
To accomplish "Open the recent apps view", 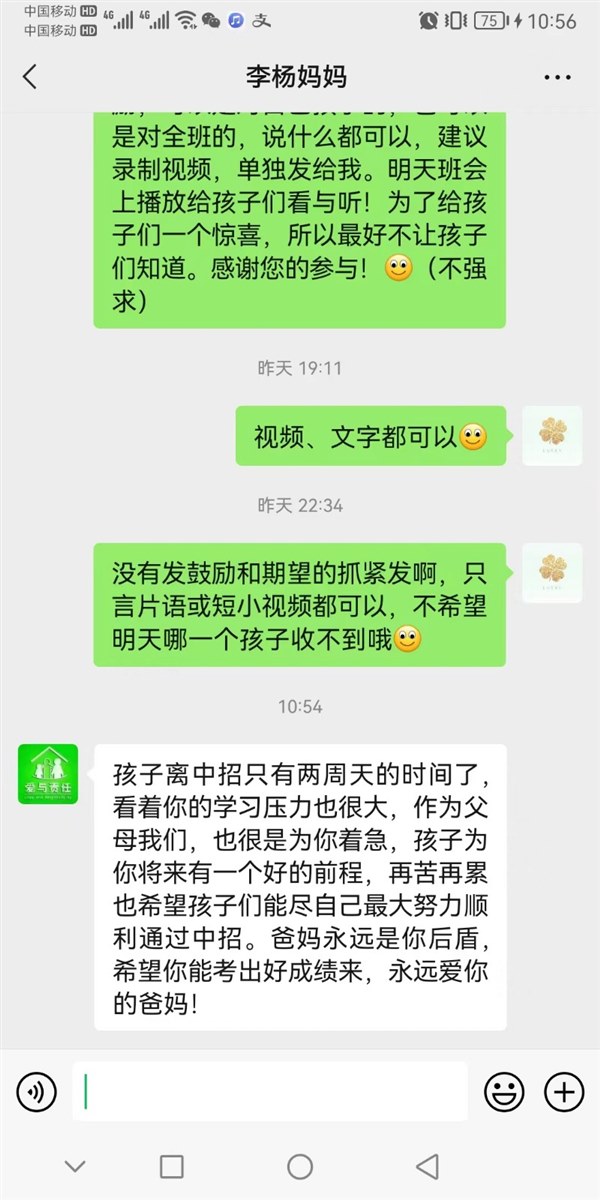I will click(x=172, y=1166).
